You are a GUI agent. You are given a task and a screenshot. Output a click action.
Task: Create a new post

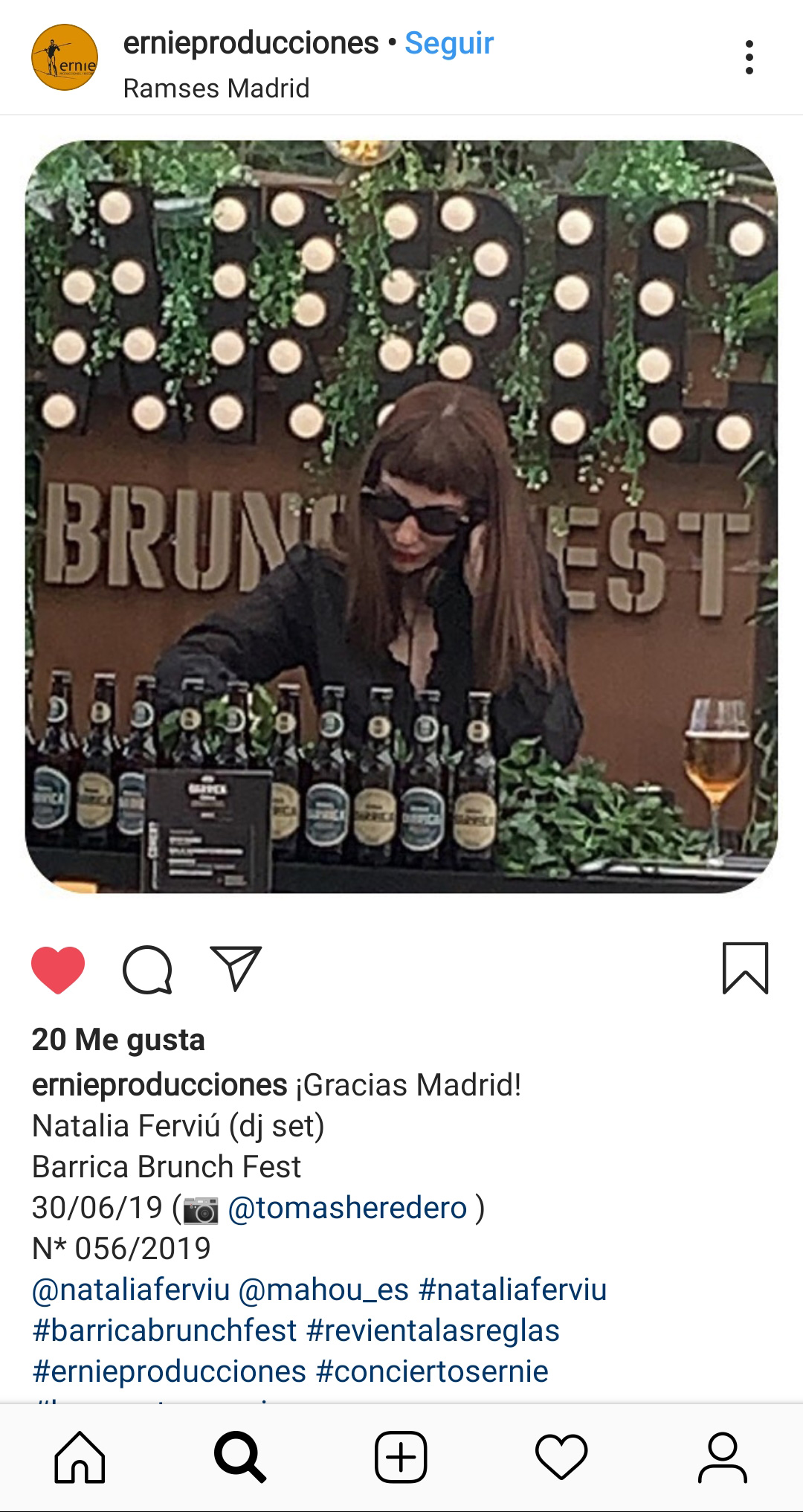click(401, 1457)
